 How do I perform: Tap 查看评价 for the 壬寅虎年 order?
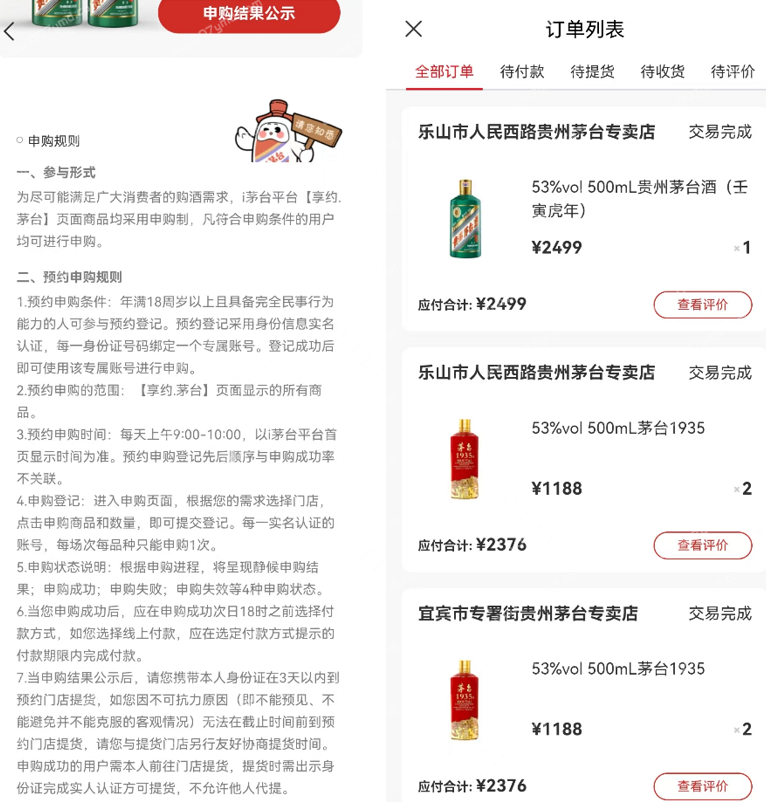point(702,305)
